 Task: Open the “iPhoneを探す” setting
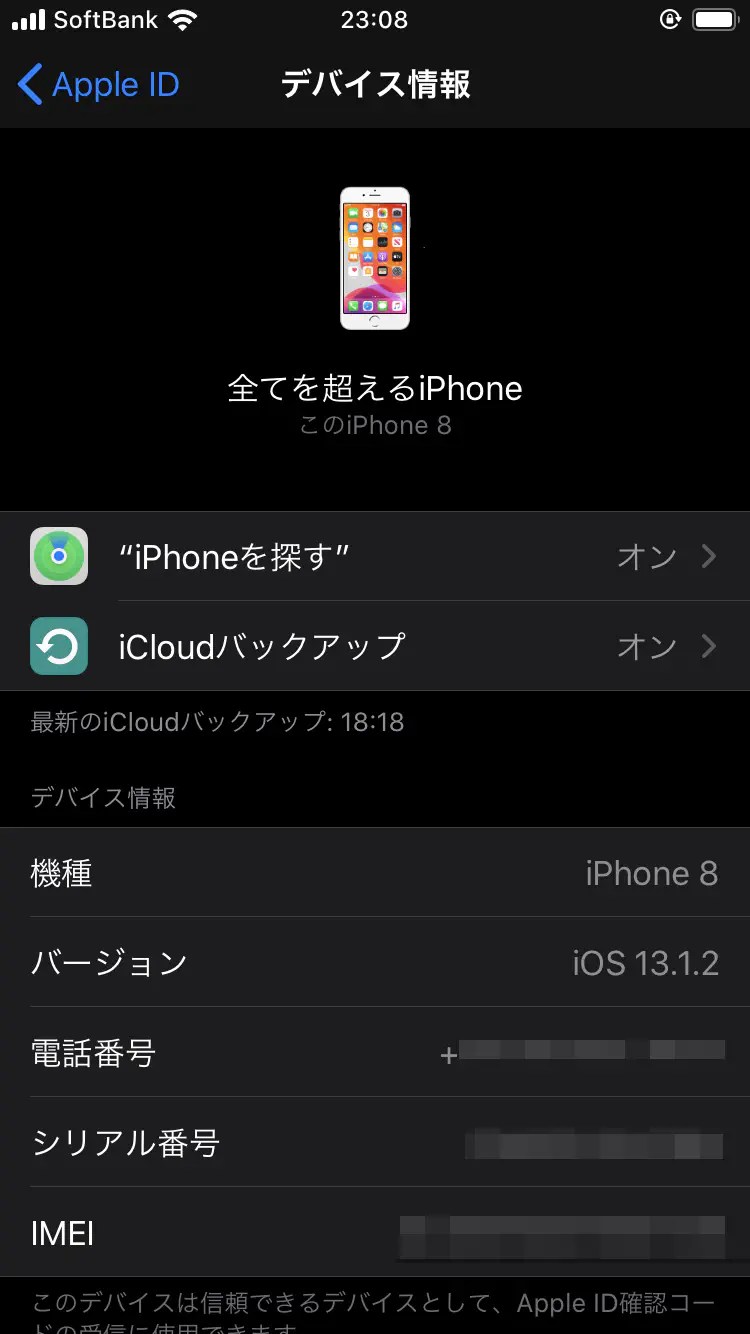(x=375, y=556)
